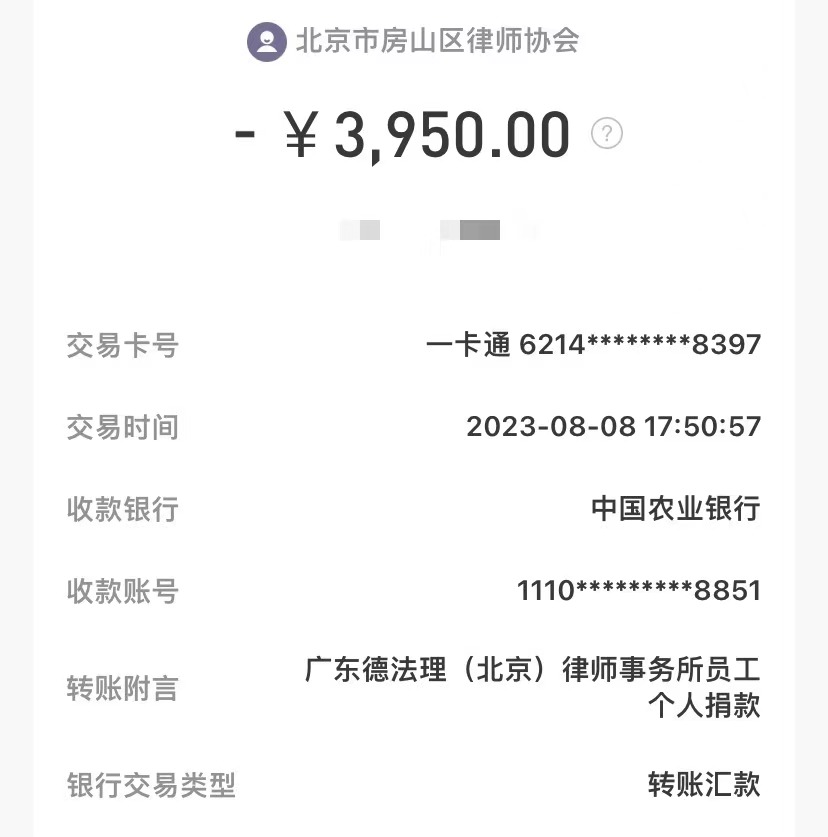Viewport: 828px width, 837px height.
Task: Tap the question mark beside the amount
Action: (x=607, y=134)
